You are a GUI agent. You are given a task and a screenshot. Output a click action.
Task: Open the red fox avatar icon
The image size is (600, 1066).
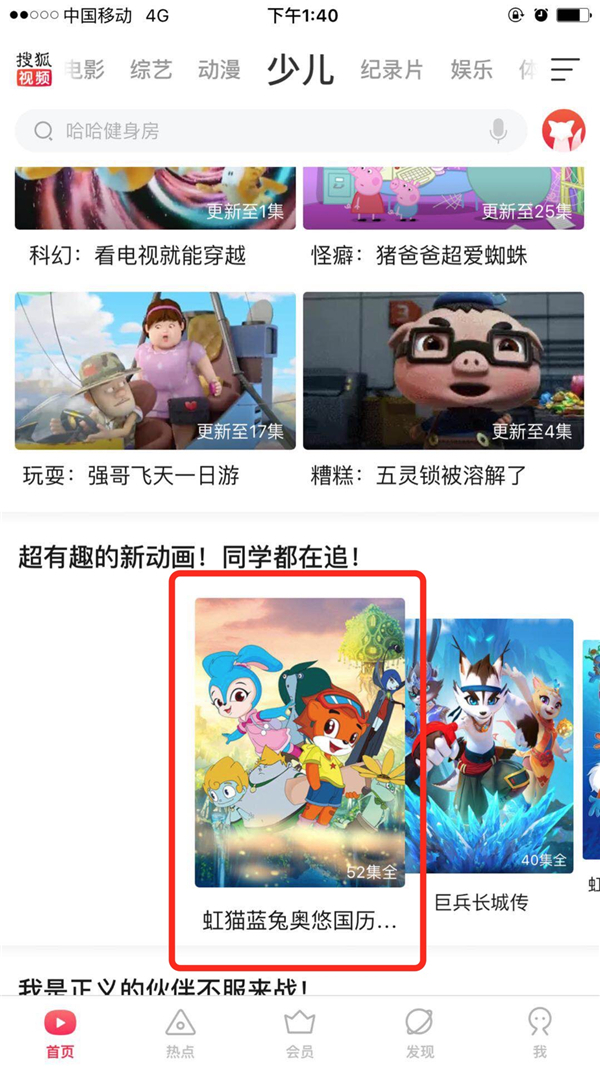[x=563, y=131]
